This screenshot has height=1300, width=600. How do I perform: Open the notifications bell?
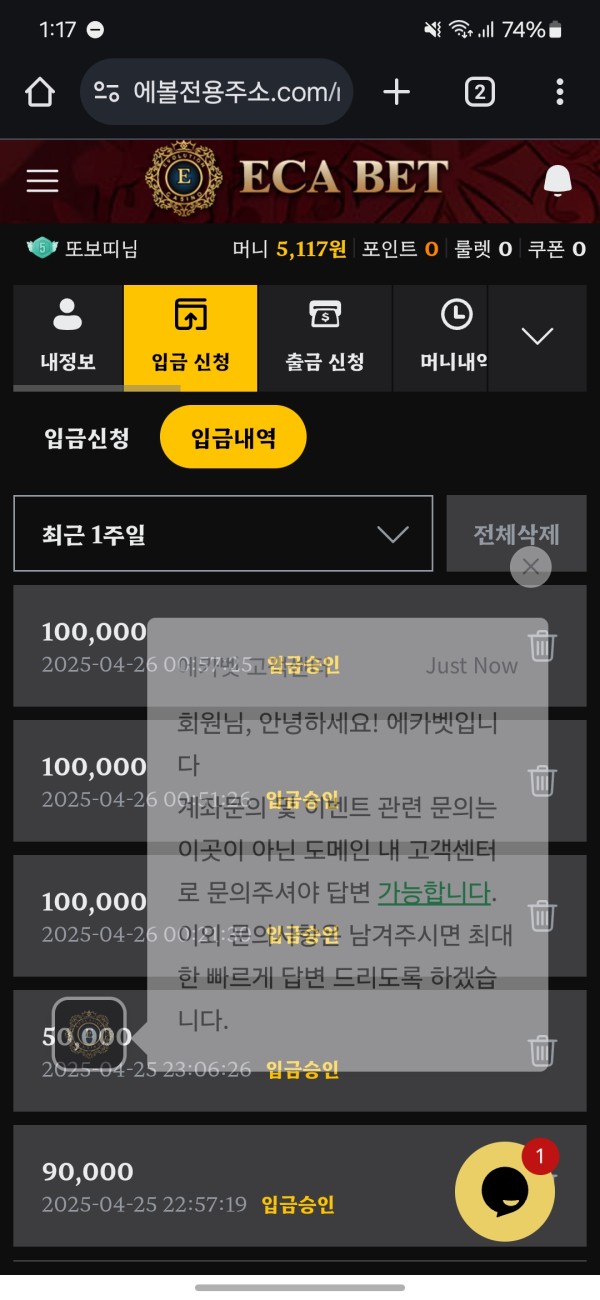point(557,180)
